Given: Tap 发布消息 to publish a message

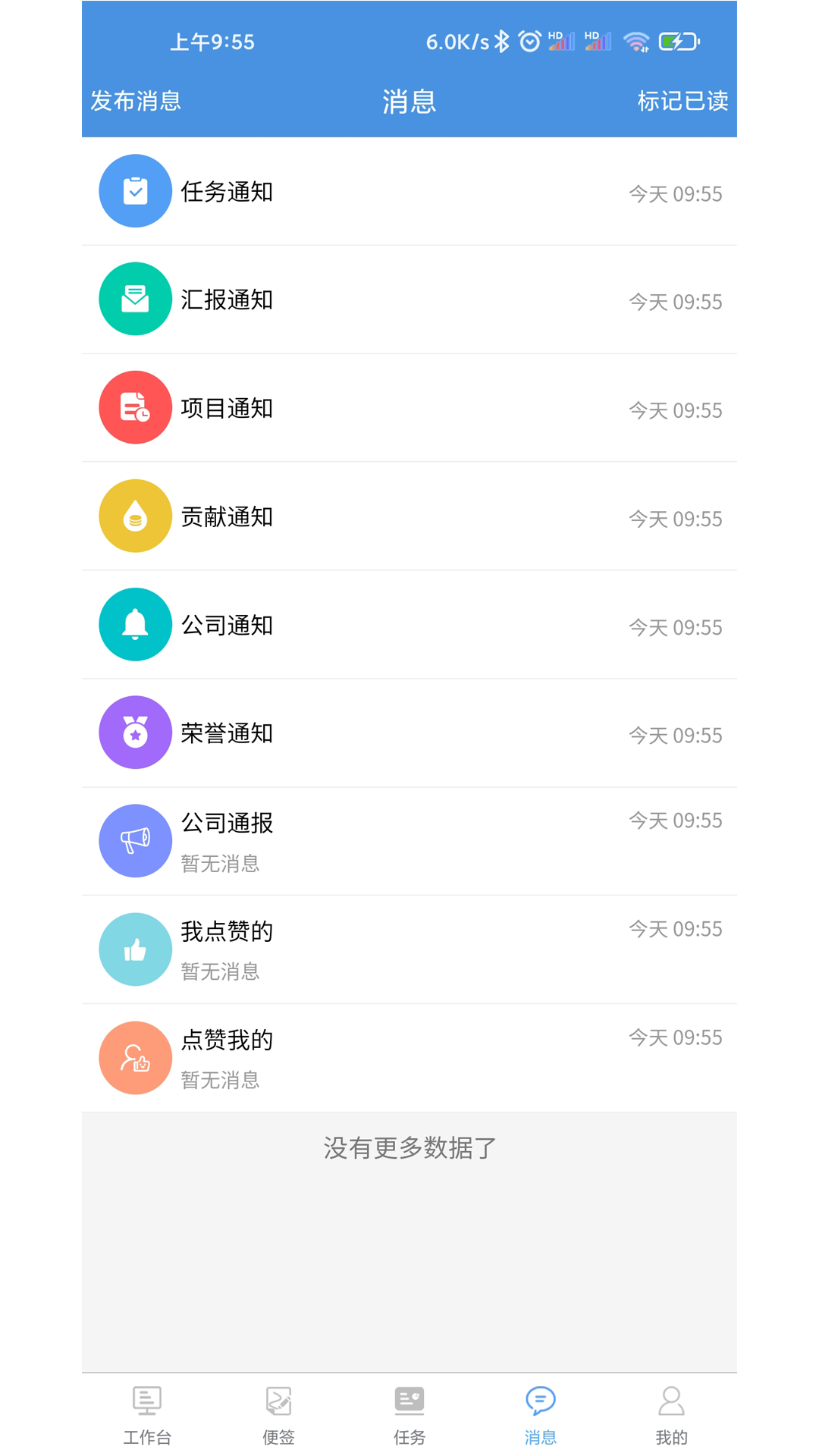Looking at the screenshot, I should point(136,101).
